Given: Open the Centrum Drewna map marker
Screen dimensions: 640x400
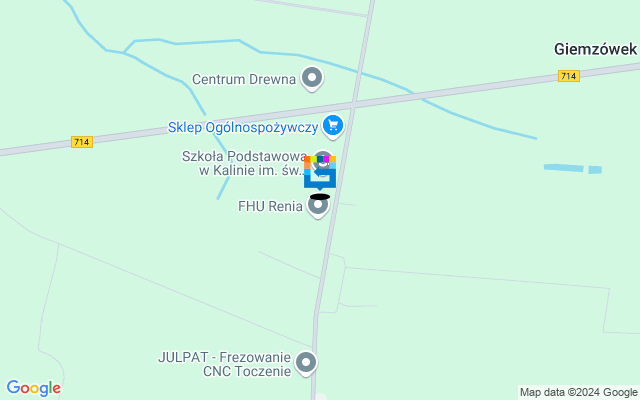Looking at the screenshot, I should [312, 78].
